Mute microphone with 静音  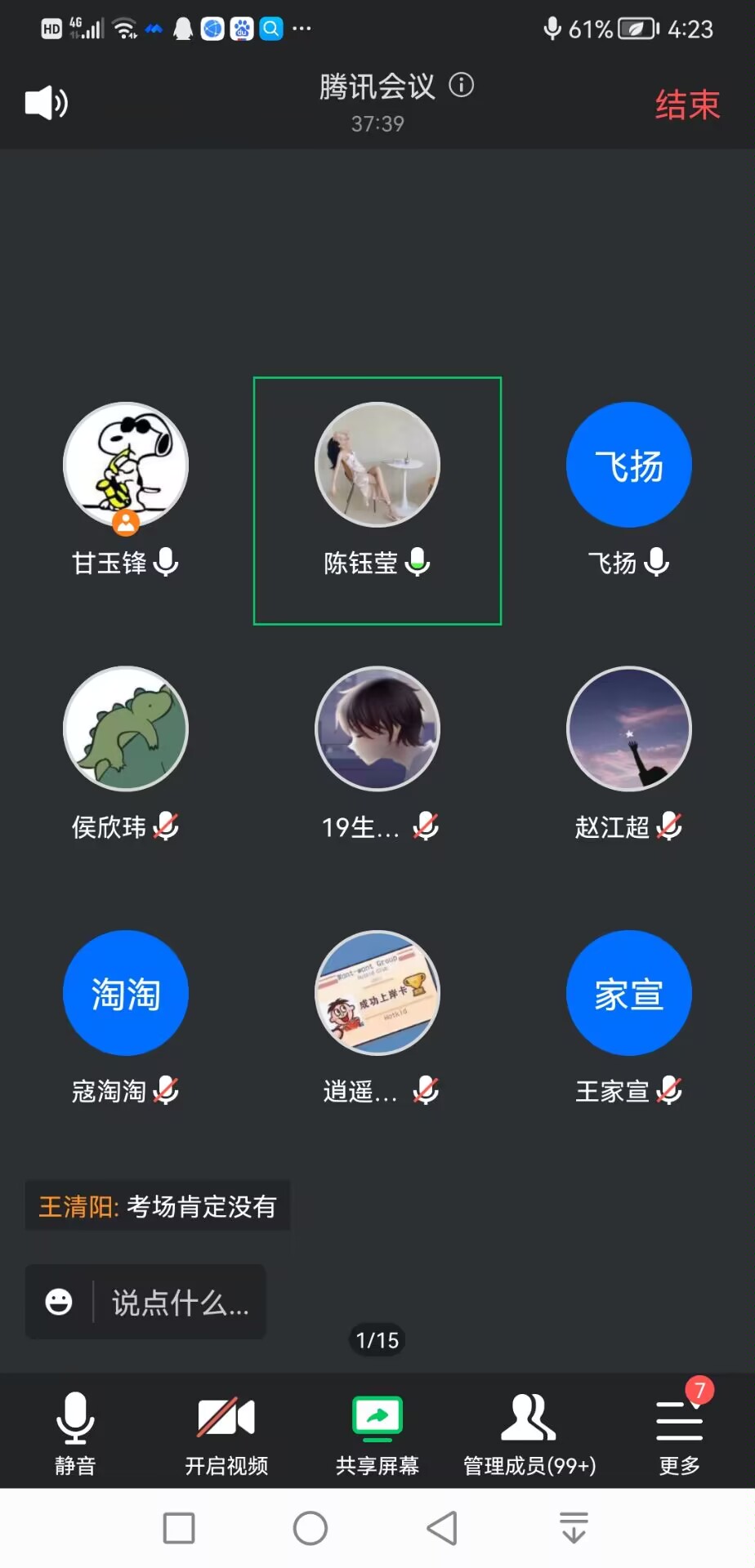(75, 1433)
